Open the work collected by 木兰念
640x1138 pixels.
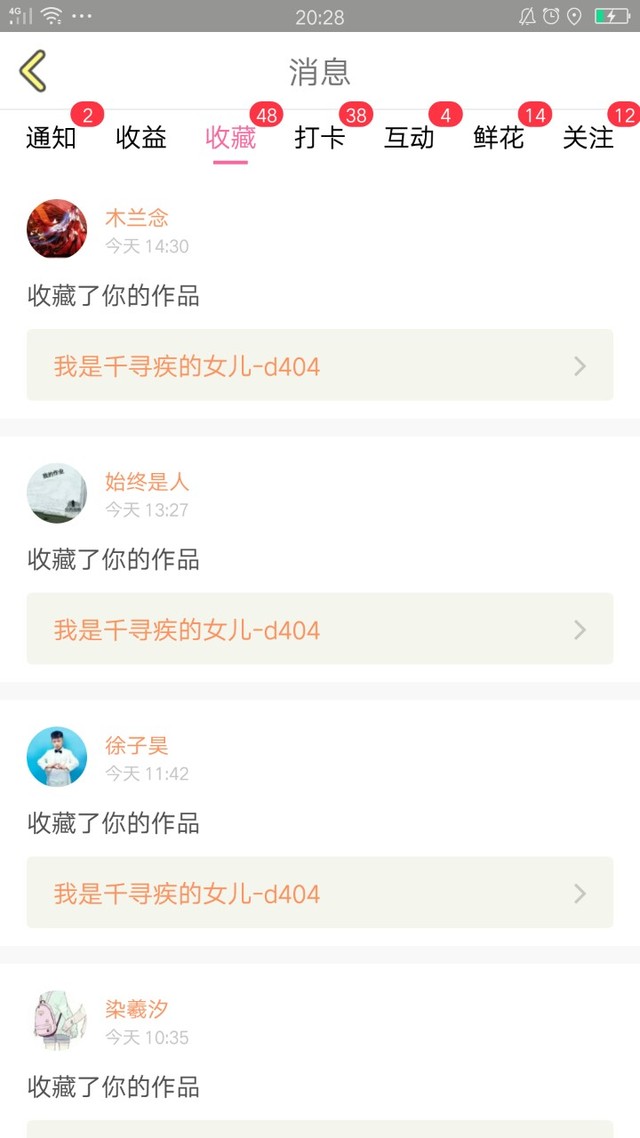pos(320,365)
